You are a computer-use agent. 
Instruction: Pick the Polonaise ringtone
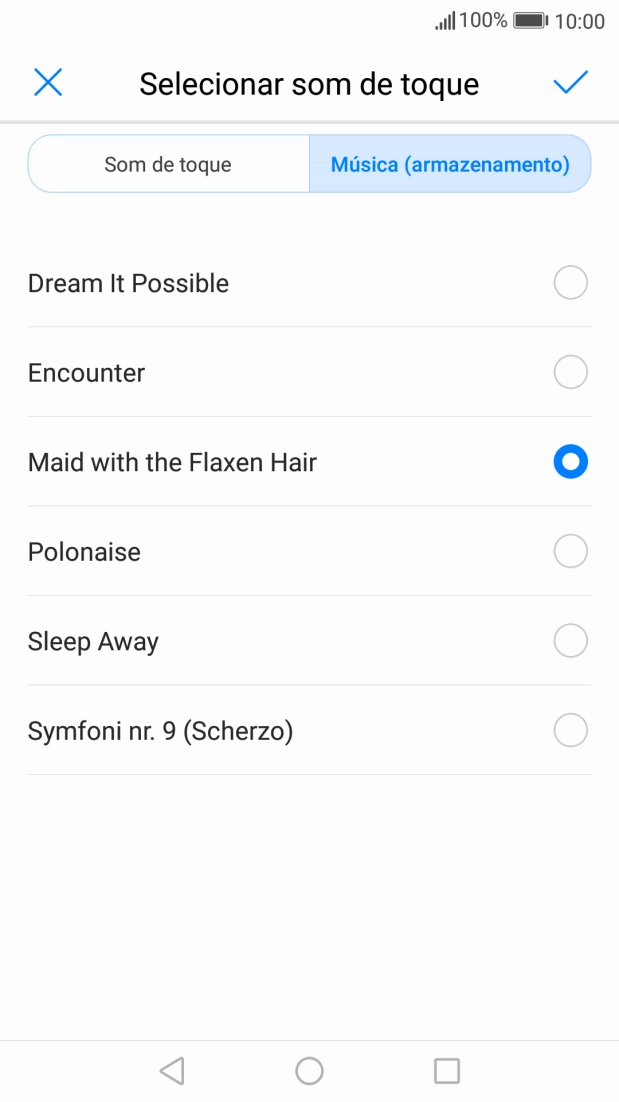tap(570, 551)
